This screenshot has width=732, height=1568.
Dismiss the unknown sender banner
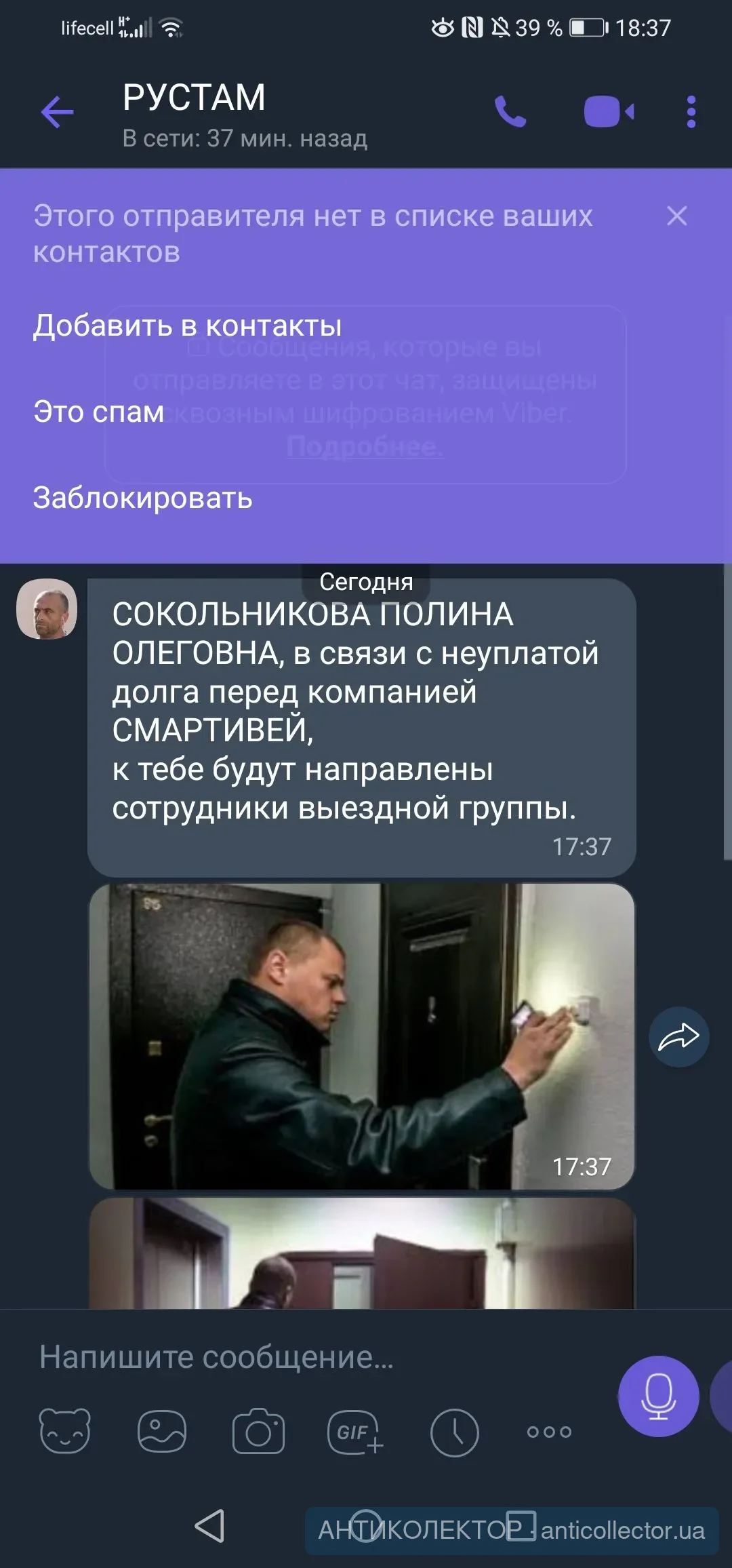tap(676, 216)
